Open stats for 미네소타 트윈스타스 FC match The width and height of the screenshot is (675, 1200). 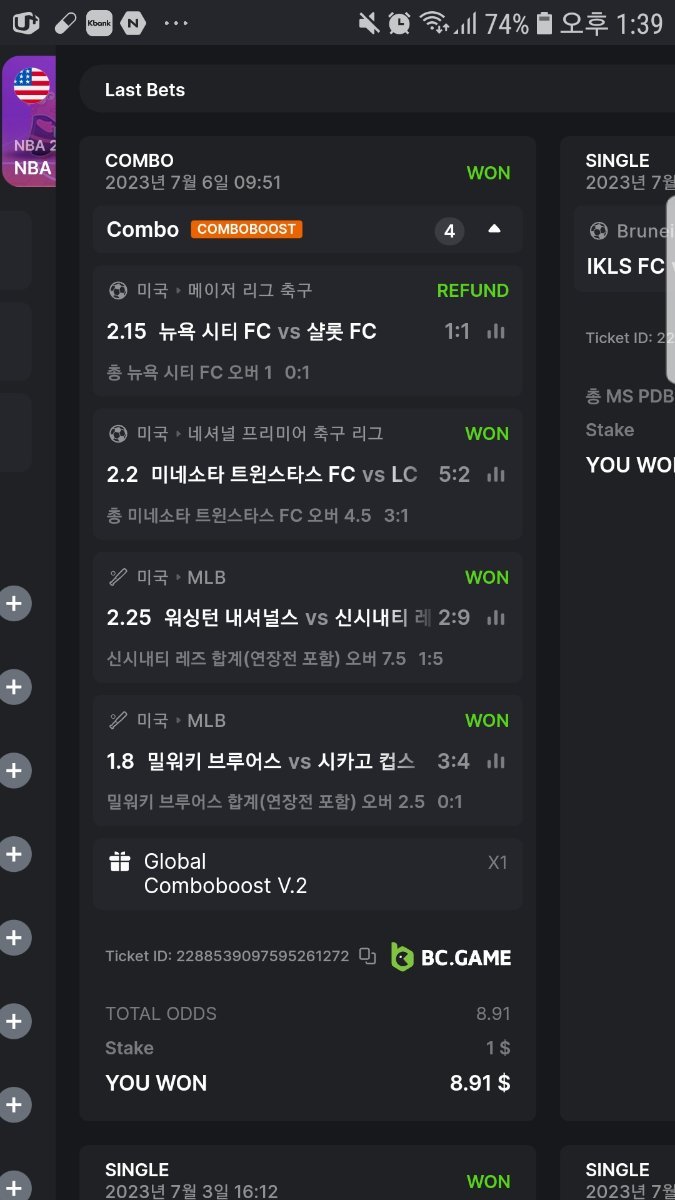495,475
